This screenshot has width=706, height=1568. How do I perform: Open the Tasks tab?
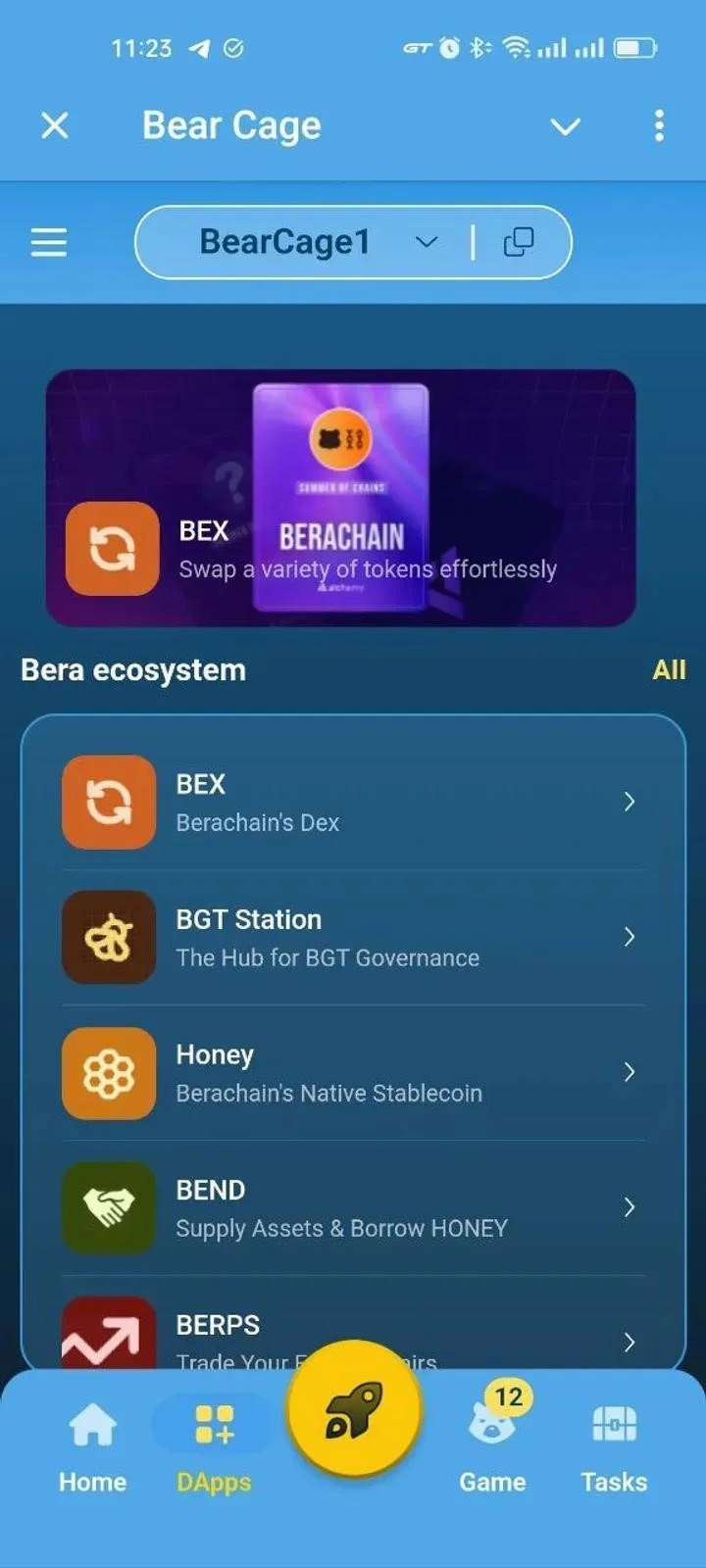pos(614,1446)
